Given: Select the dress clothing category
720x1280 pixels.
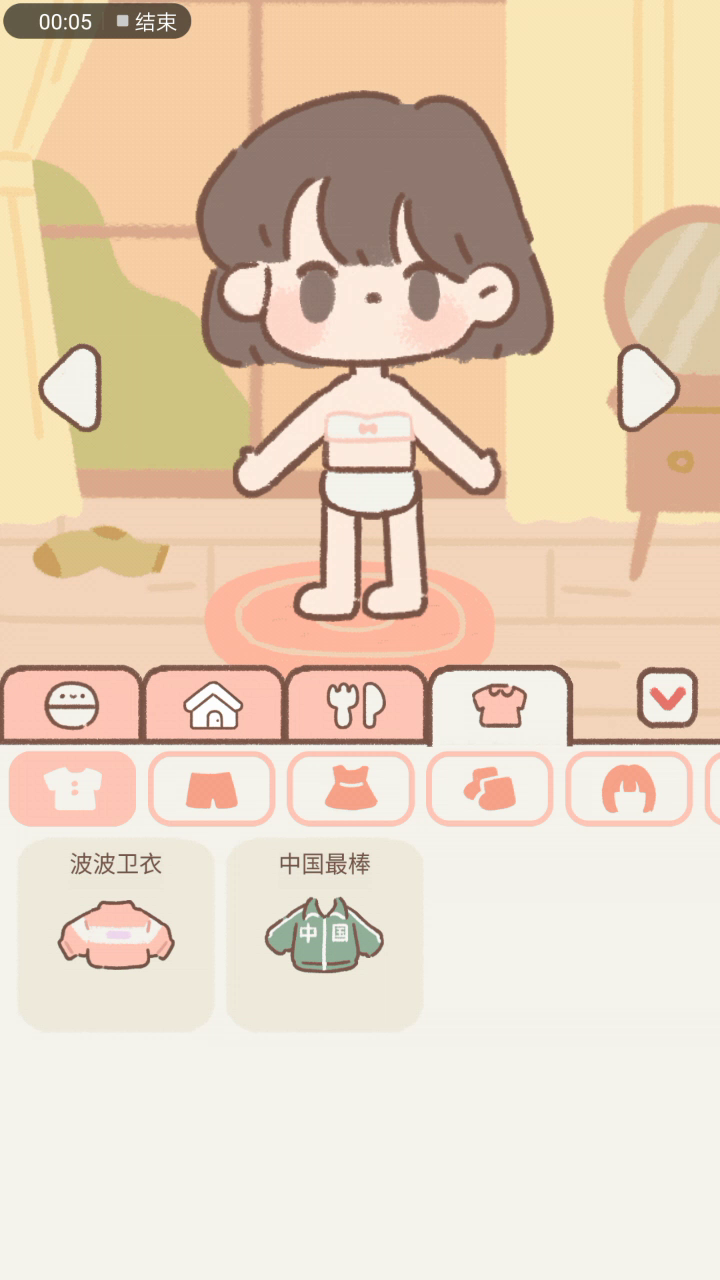Looking at the screenshot, I should click(351, 789).
